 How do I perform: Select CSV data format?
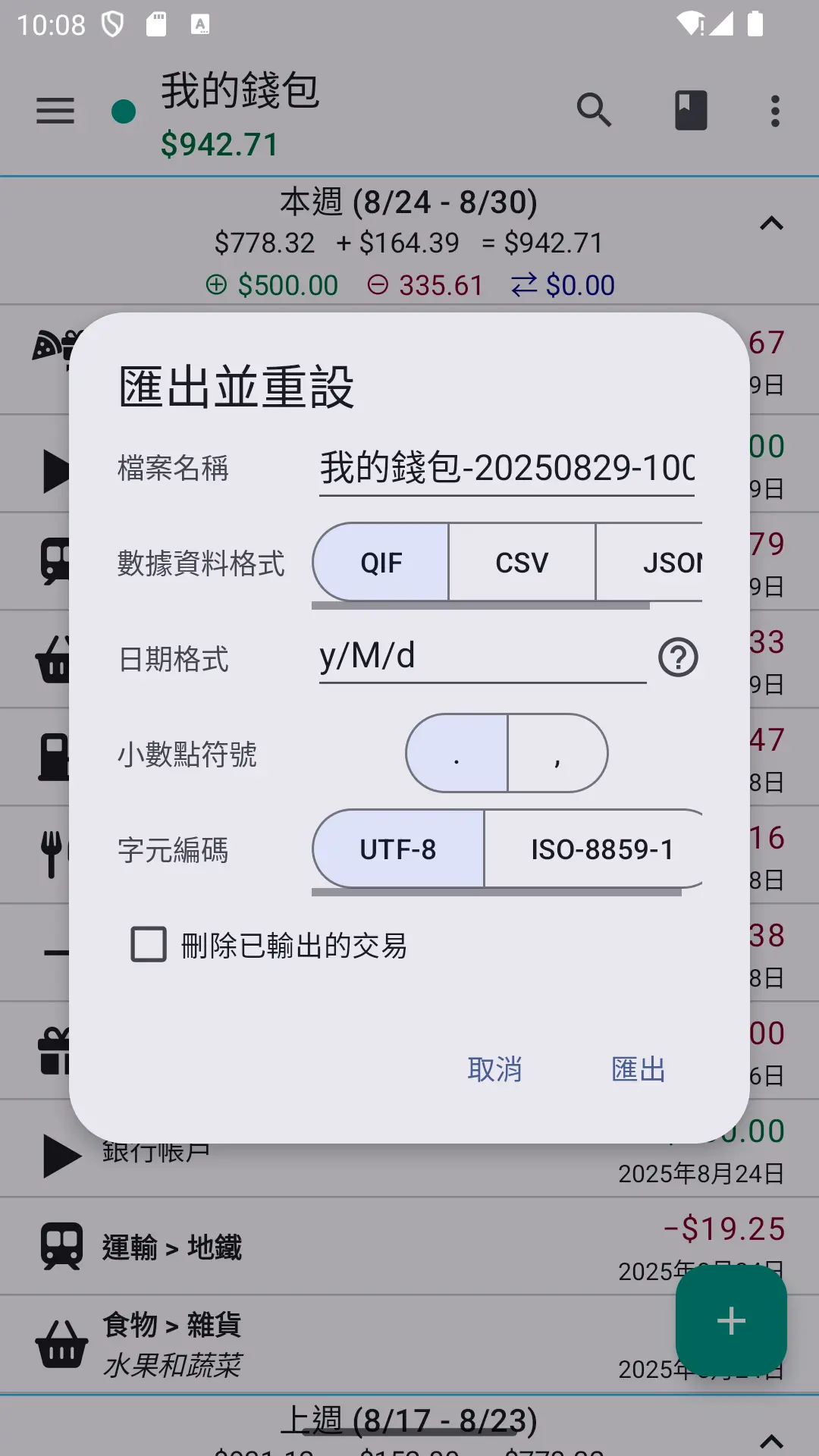[x=522, y=563]
